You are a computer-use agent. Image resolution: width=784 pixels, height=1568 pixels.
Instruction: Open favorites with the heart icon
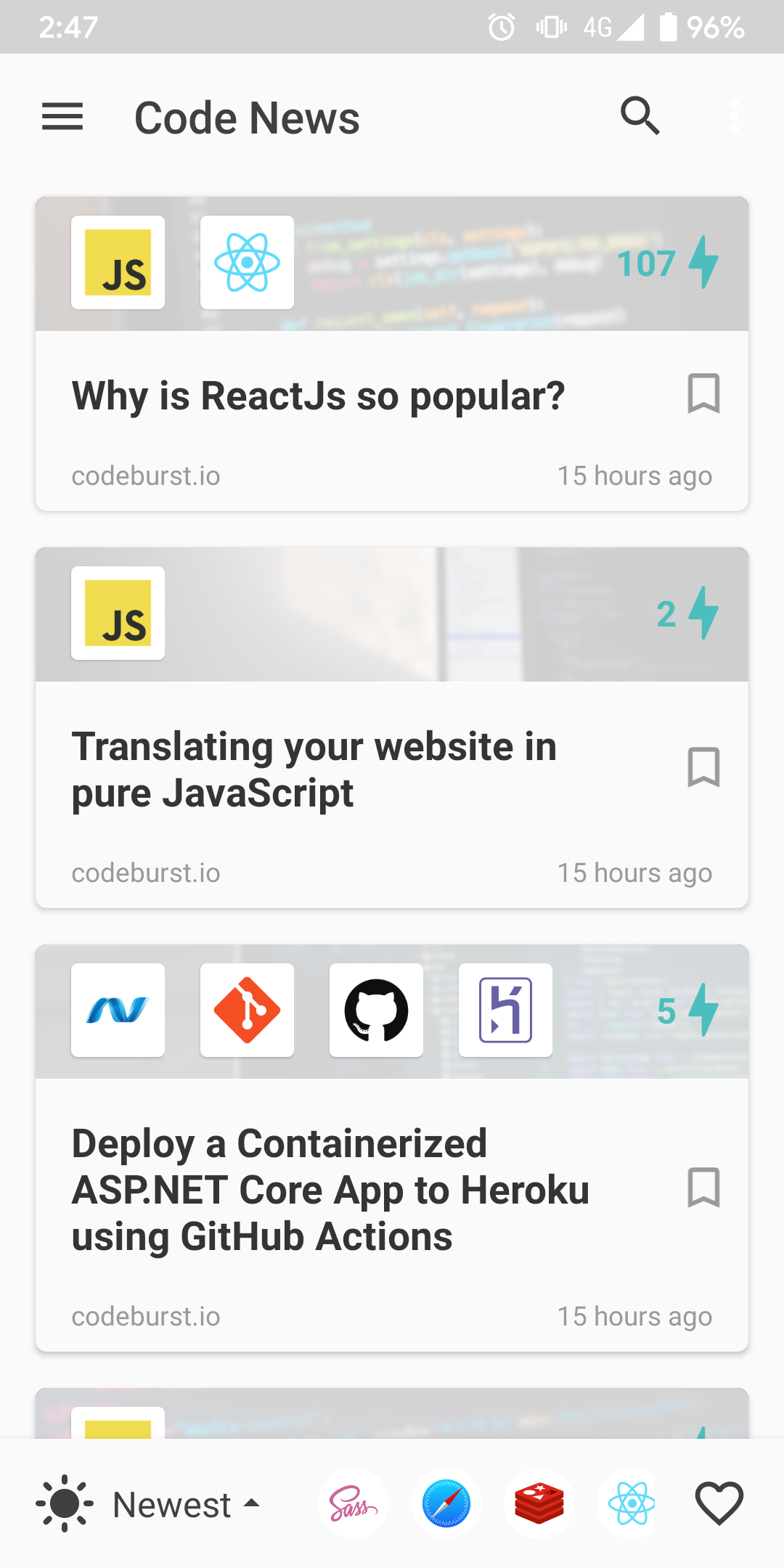click(x=718, y=1504)
